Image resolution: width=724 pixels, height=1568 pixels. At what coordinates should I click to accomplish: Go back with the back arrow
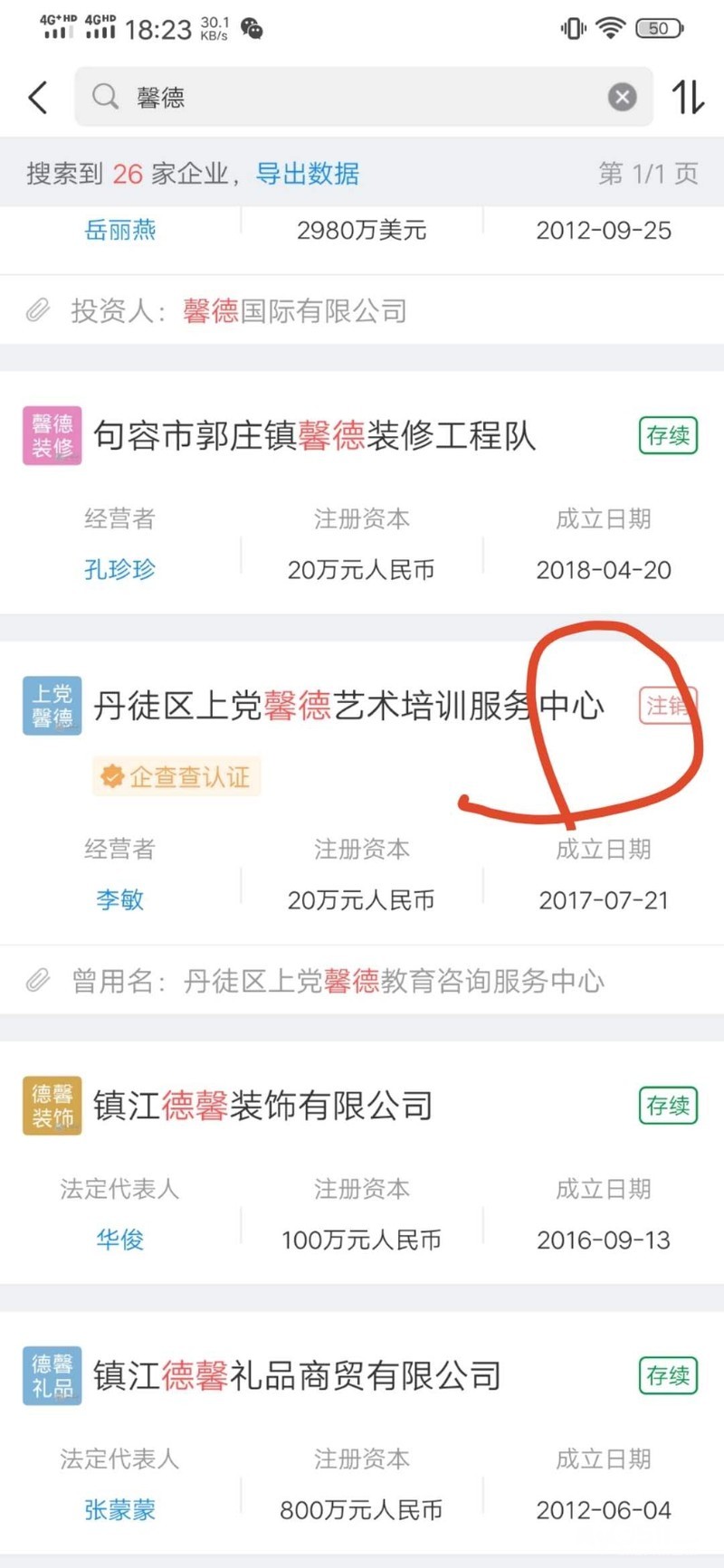(38, 97)
